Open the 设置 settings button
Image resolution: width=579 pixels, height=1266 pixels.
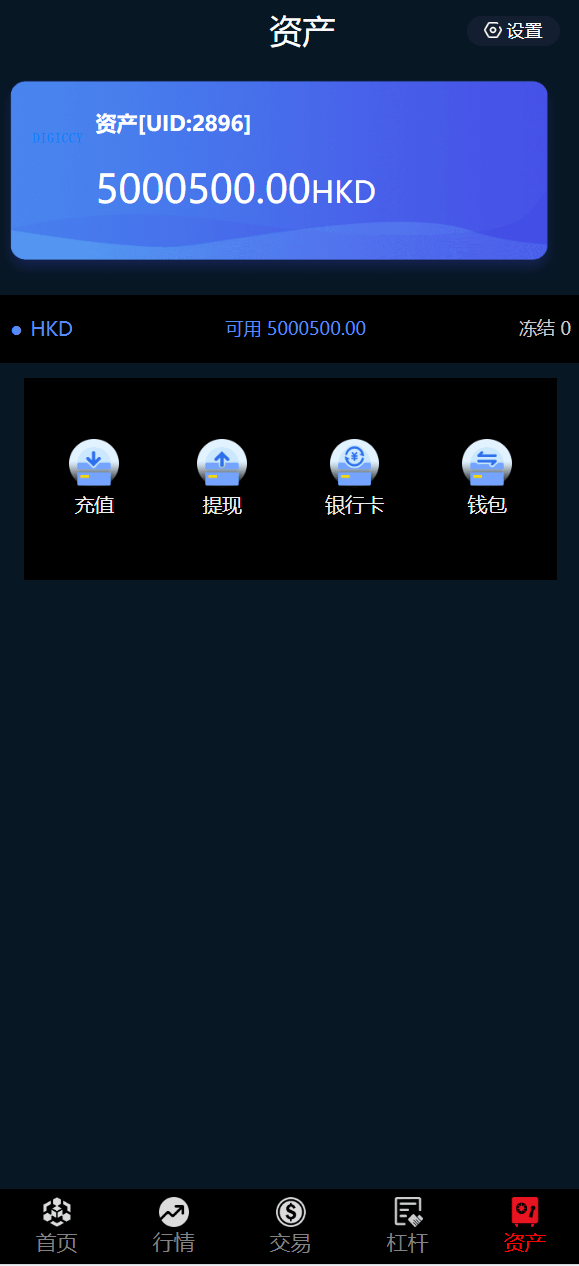point(513,31)
